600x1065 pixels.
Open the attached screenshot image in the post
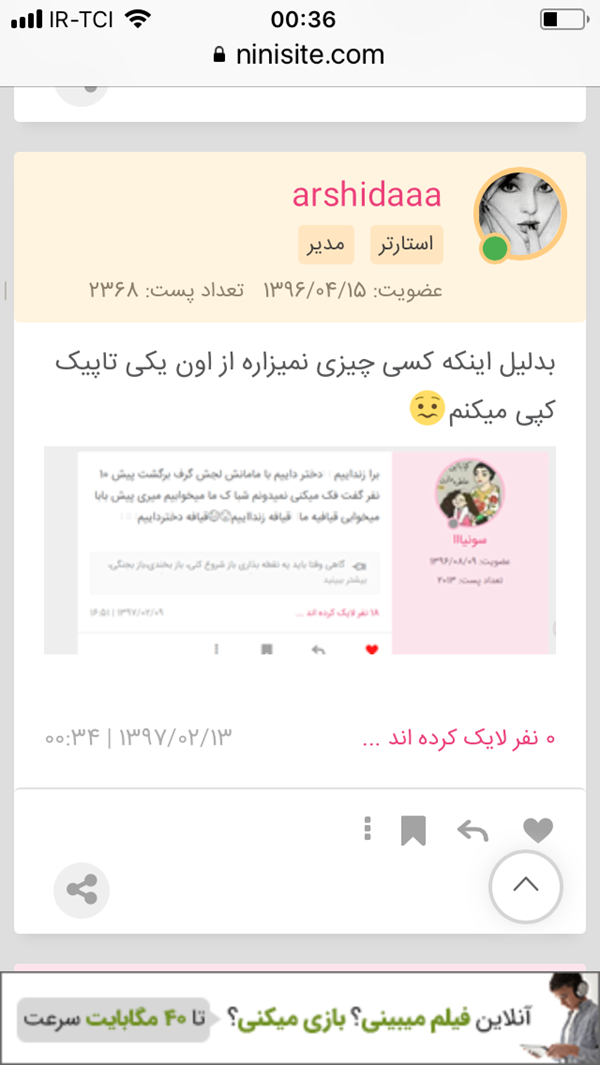(x=299, y=550)
